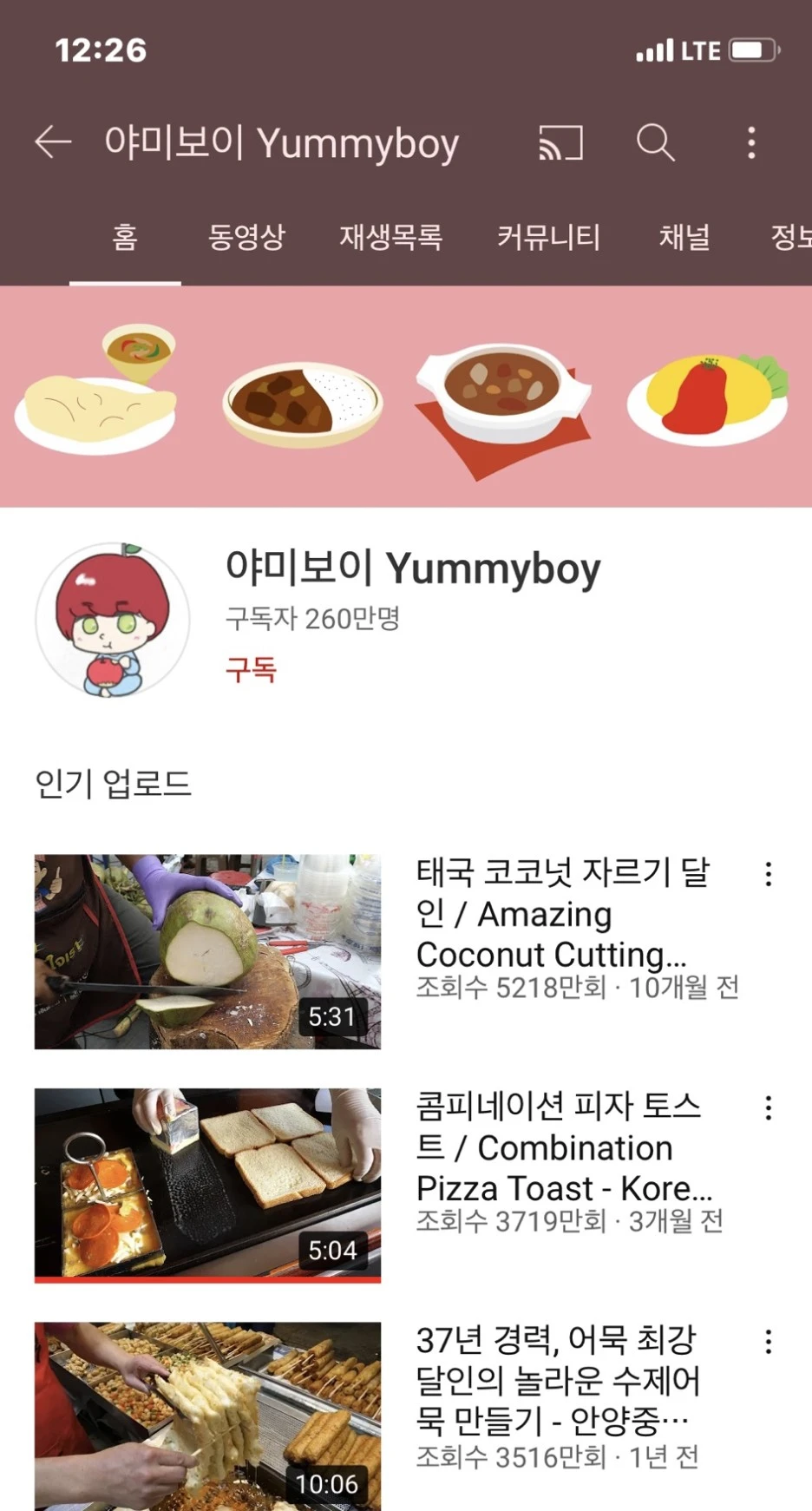This screenshot has height=1511, width=812.
Task: Go back with the arrow icon
Action: (53, 142)
